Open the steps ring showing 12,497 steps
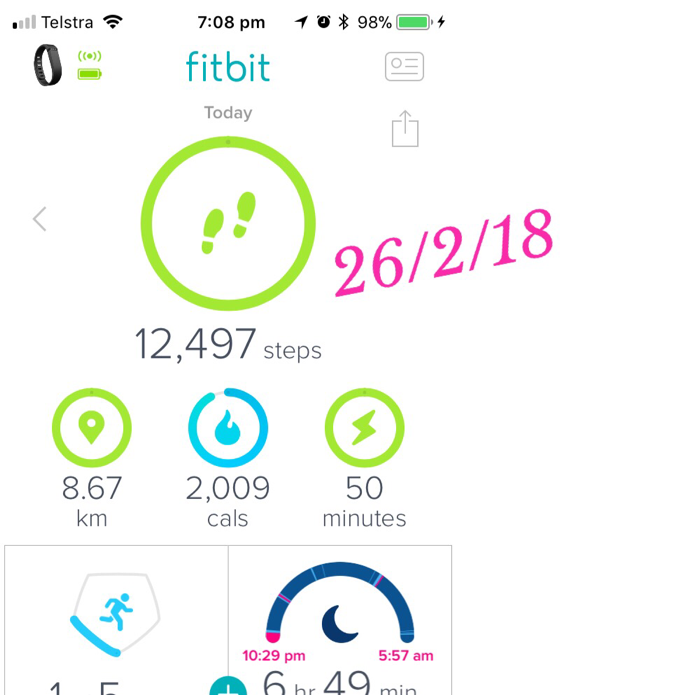The width and height of the screenshot is (695, 695). (228, 224)
